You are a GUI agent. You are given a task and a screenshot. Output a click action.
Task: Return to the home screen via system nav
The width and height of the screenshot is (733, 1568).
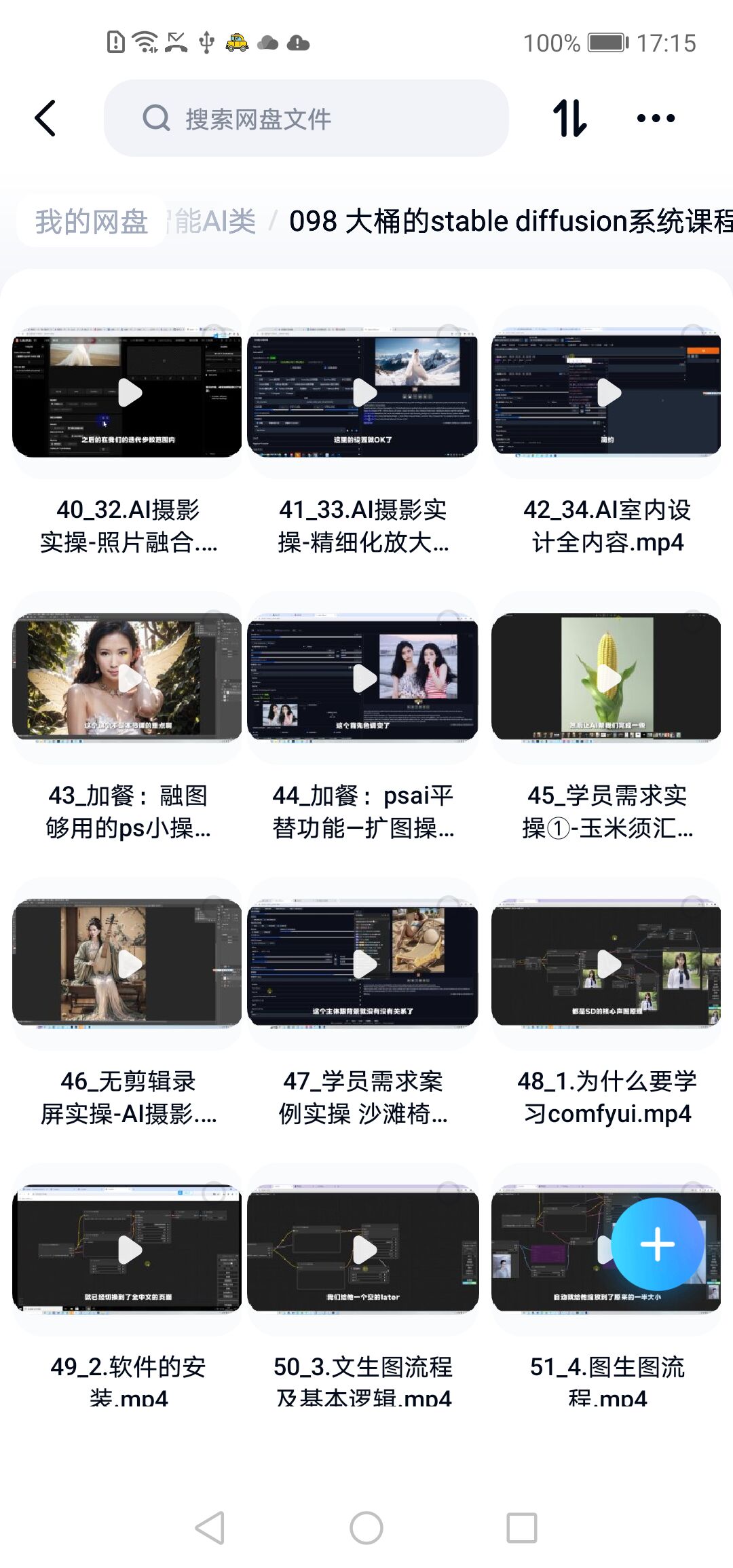pos(366,1528)
